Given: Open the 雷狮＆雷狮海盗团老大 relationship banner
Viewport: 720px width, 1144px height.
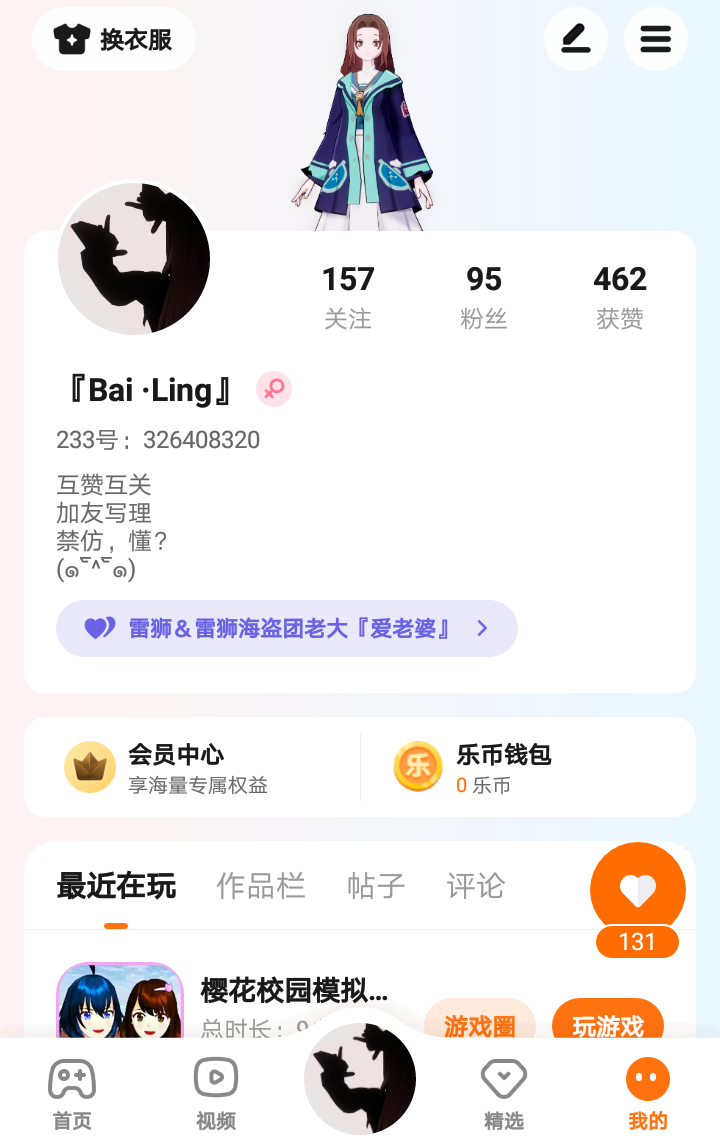Looking at the screenshot, I should coord(286,628).
